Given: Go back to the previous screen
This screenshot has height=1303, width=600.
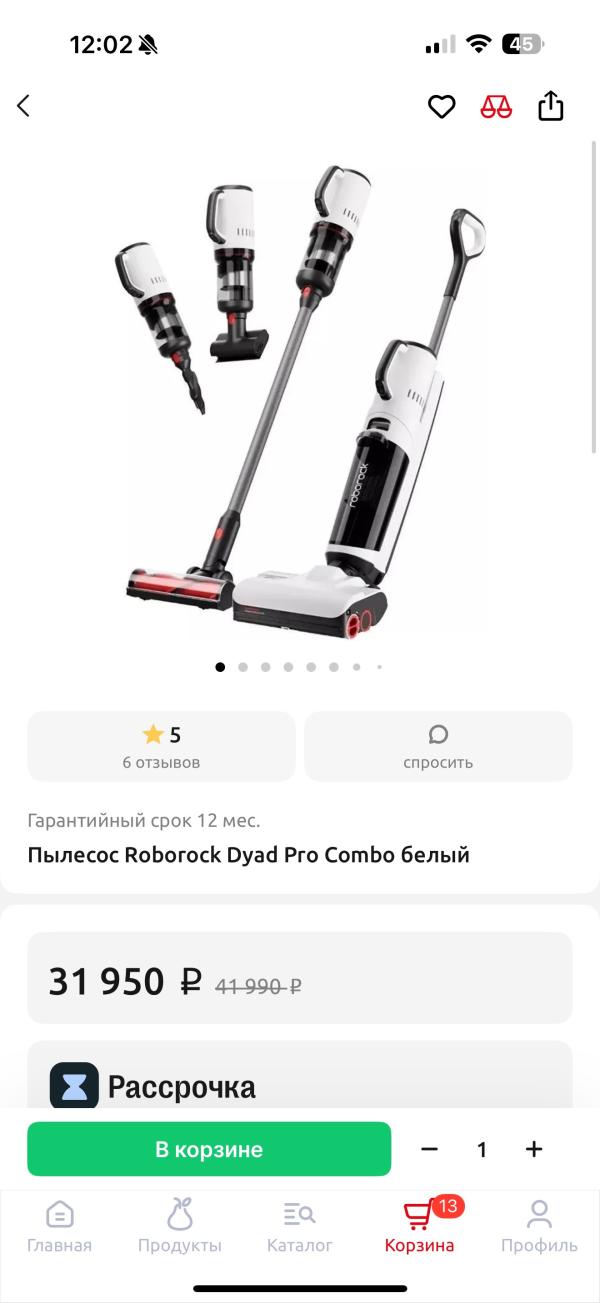Looking at the screenshot, I should (24, 106).
